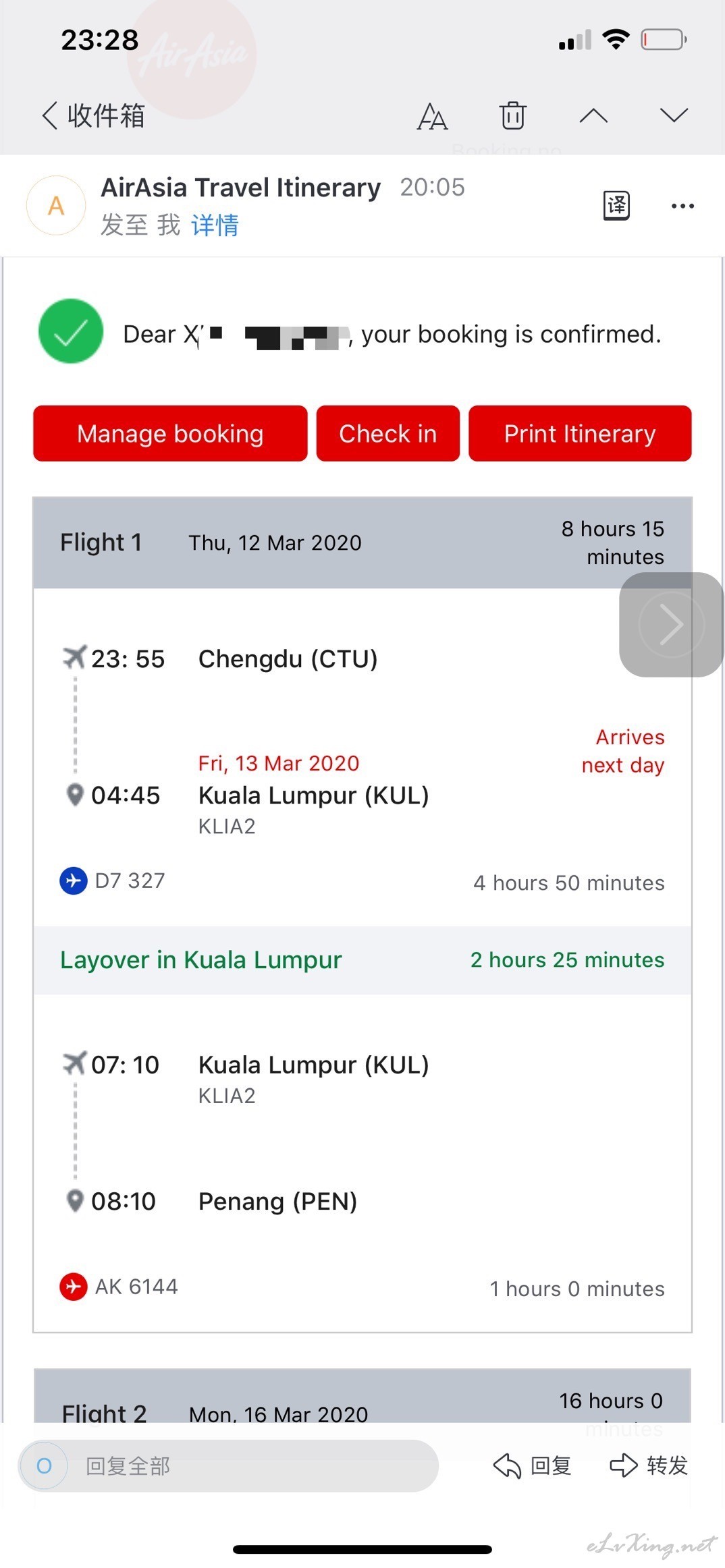The height and width of the screenshot is (1568, 725).
Task: Tap the floating right-arrow button
Action: click(x=671, y=625)
